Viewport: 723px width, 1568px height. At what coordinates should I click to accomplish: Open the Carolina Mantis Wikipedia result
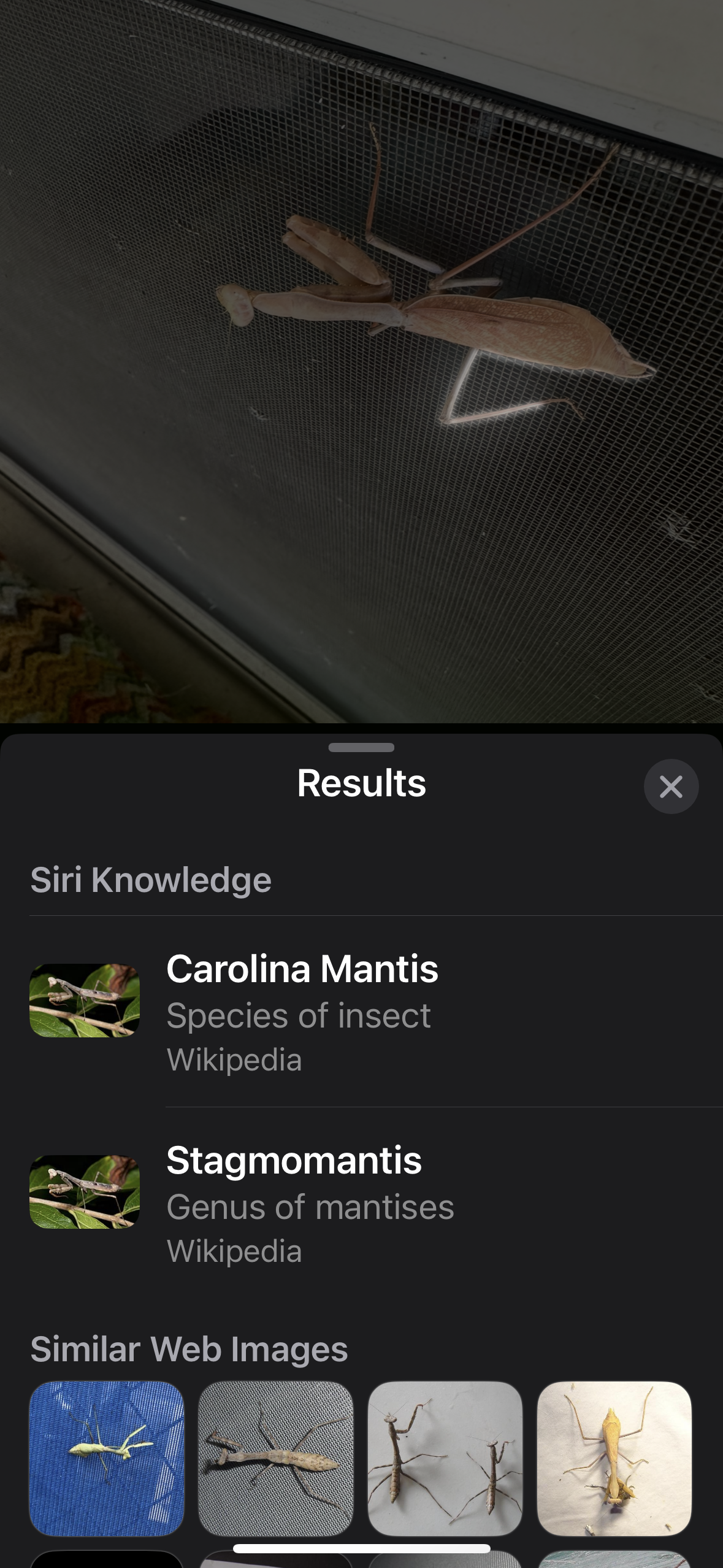362,1011
